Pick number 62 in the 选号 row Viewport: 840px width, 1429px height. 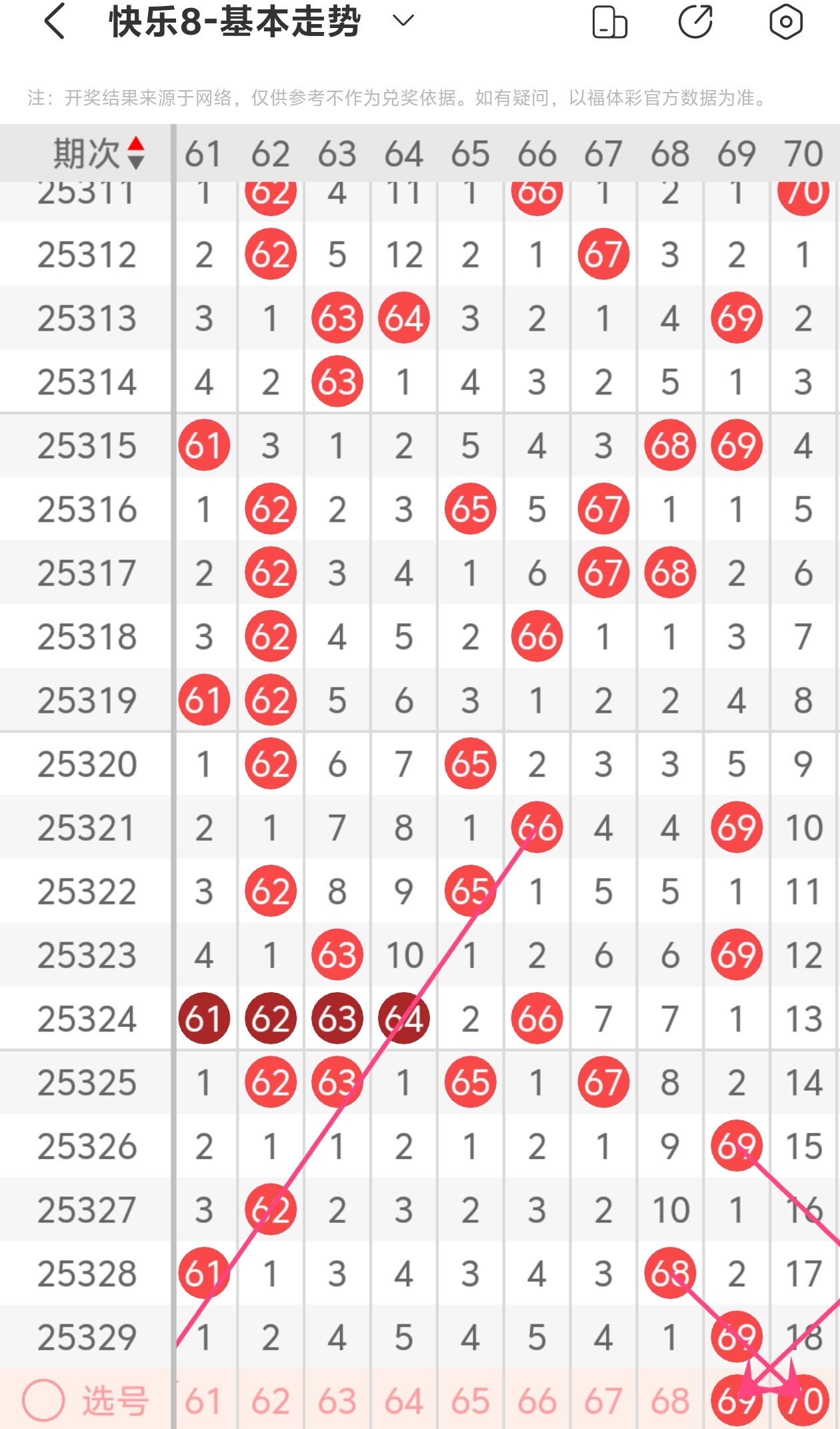coord(270,1400)
